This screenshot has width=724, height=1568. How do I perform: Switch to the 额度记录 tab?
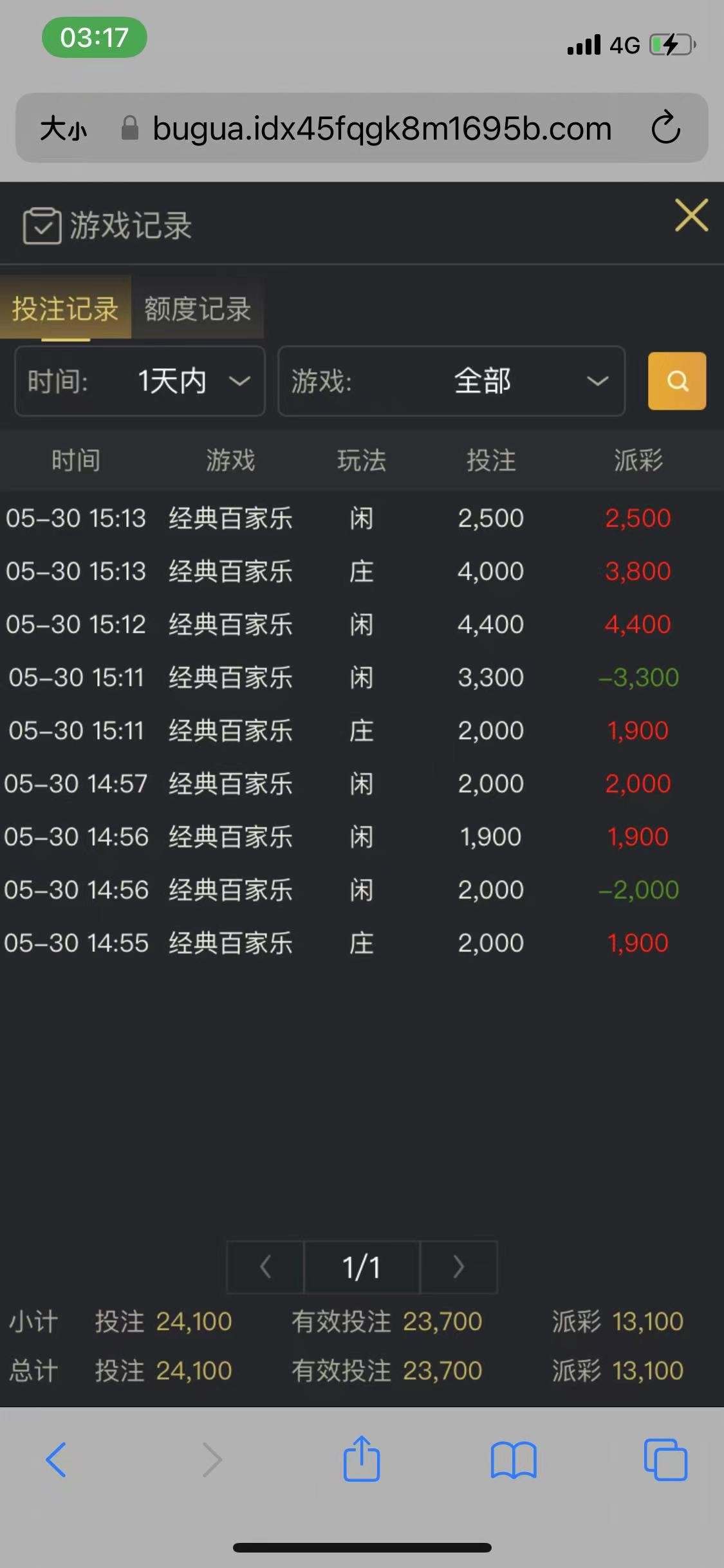click(197, 309)
